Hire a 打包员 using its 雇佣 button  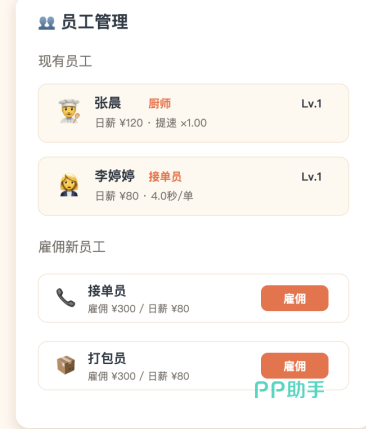294,366
